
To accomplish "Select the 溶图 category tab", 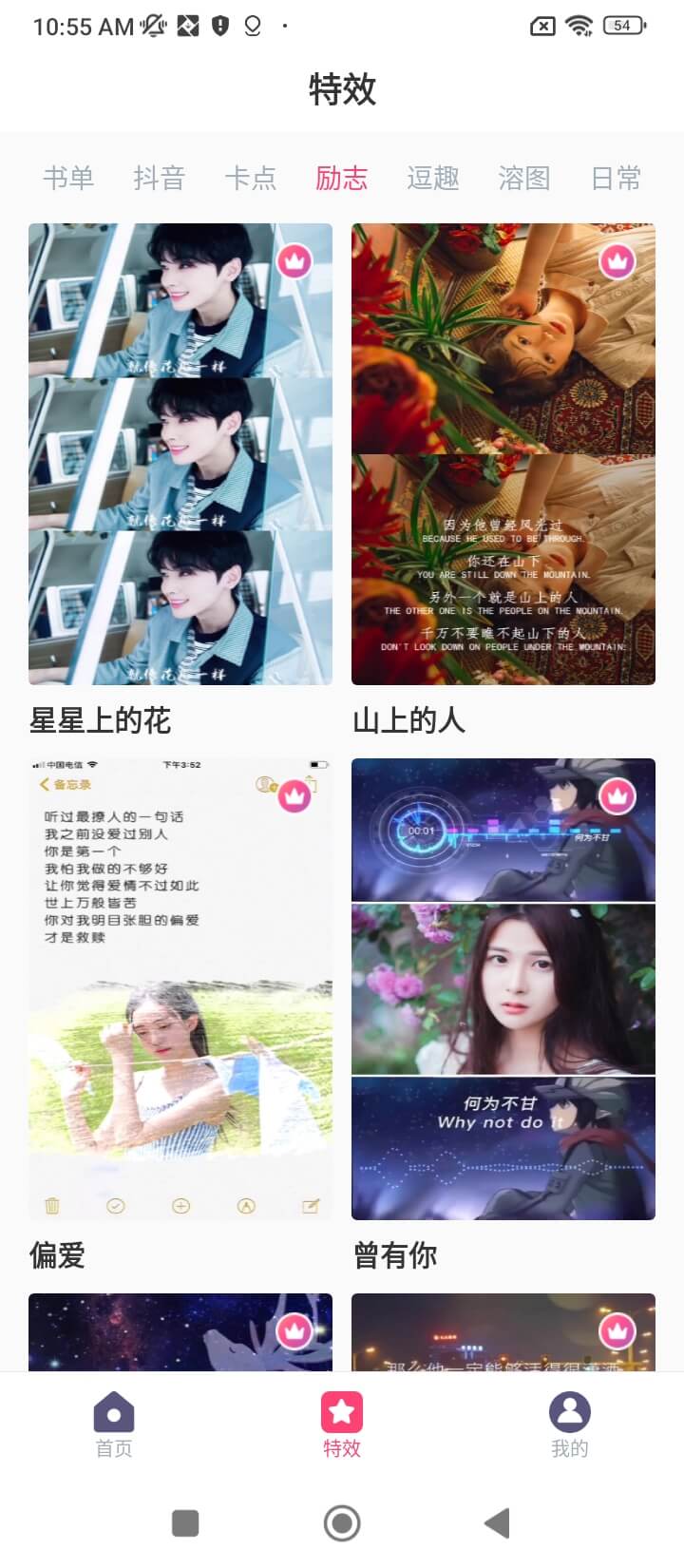I will pyautogui.click(x=523, y=178).
